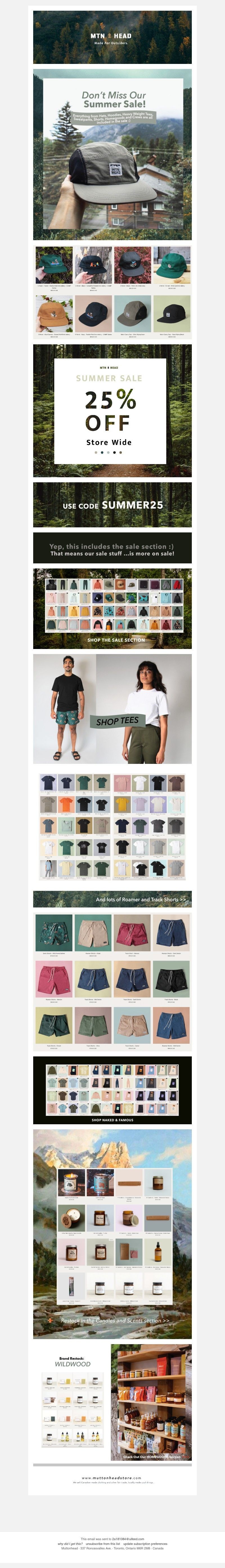Visit www.muttonheadstore.com link
225x1568 pixels.
[x=111, y=1477]
